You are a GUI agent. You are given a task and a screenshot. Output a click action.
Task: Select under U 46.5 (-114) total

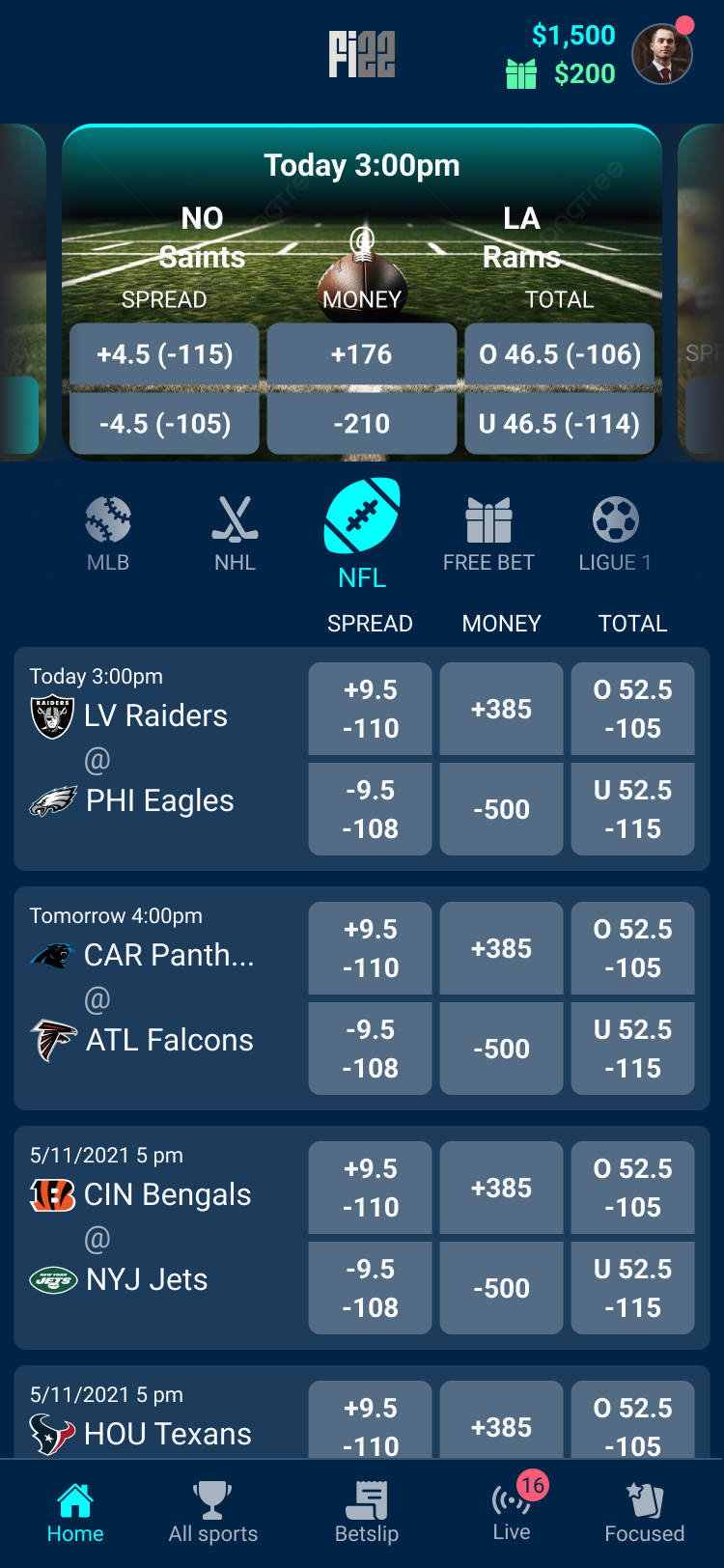(560, 424)
